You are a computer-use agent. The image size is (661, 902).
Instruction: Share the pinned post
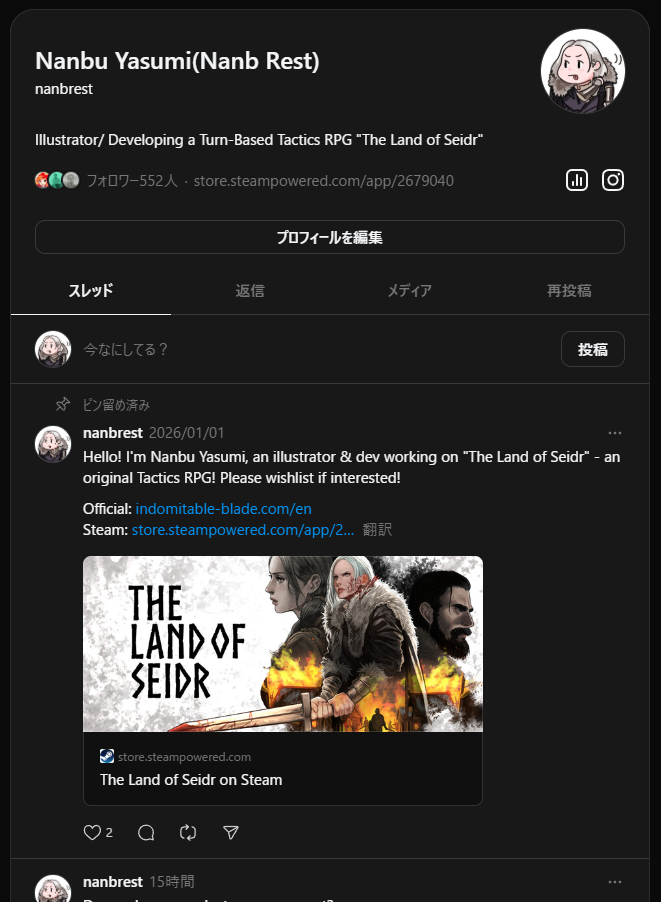(231, 832)
